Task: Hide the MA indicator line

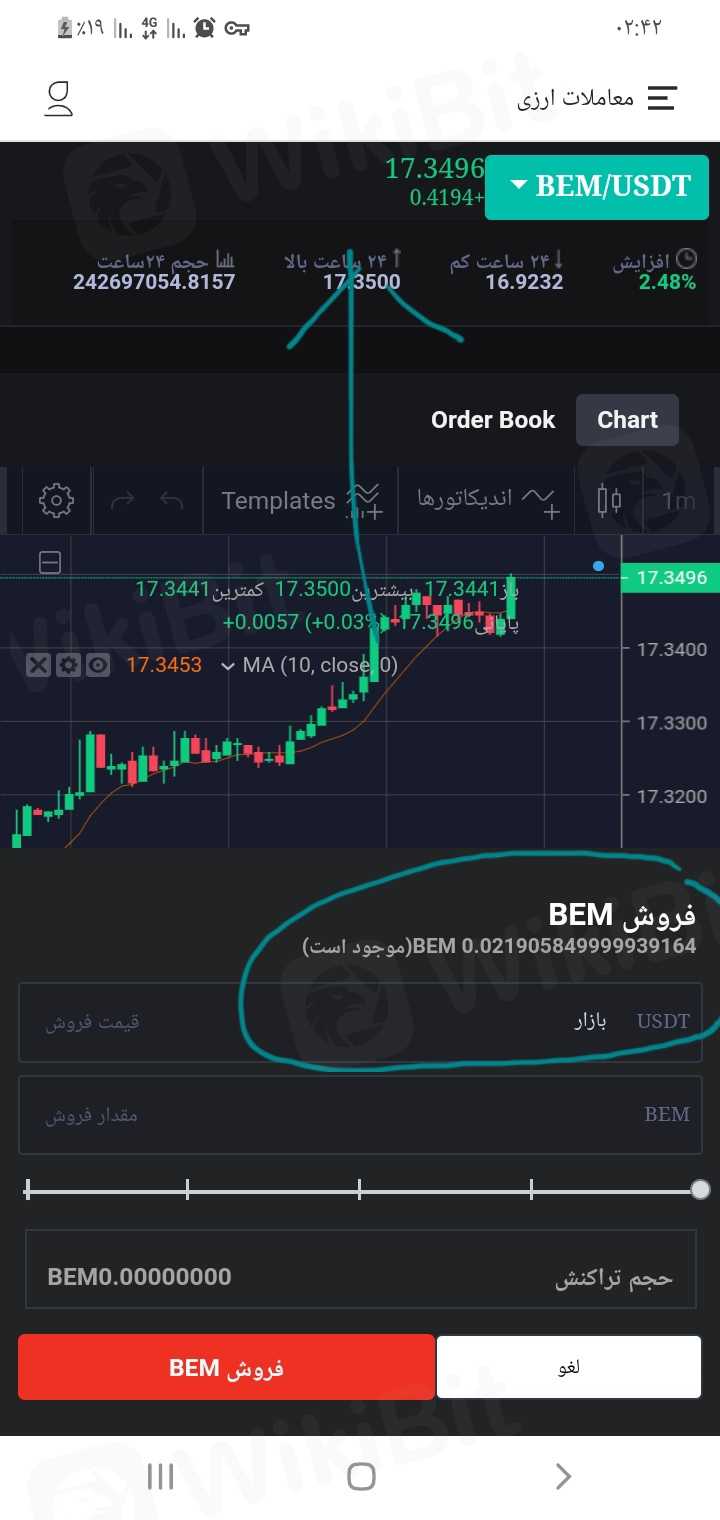Action: [x=98, y=665]
